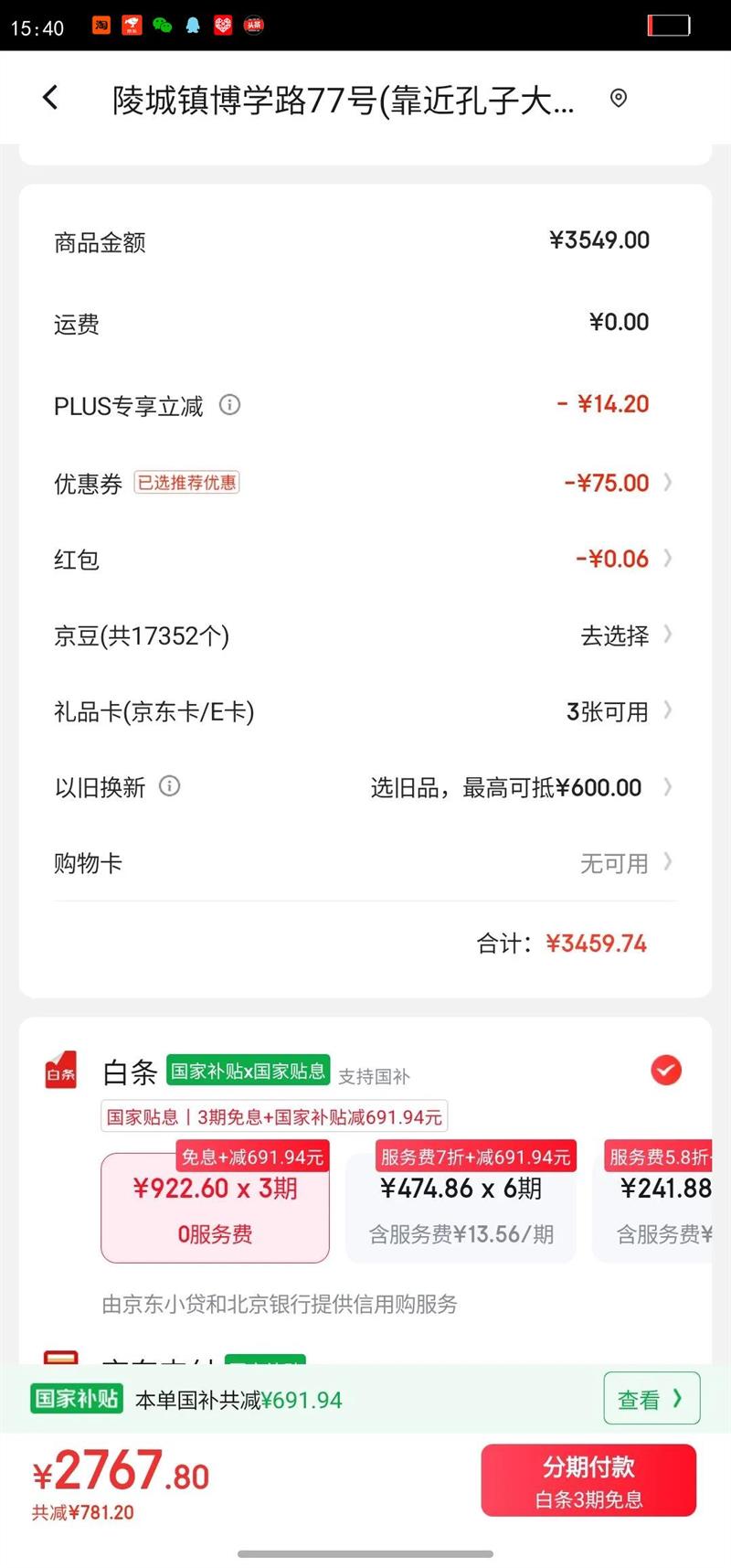The image size is (731, 1568).
Task: Select the ¥241.88 installment option
Action: [x=665, y=1205]
